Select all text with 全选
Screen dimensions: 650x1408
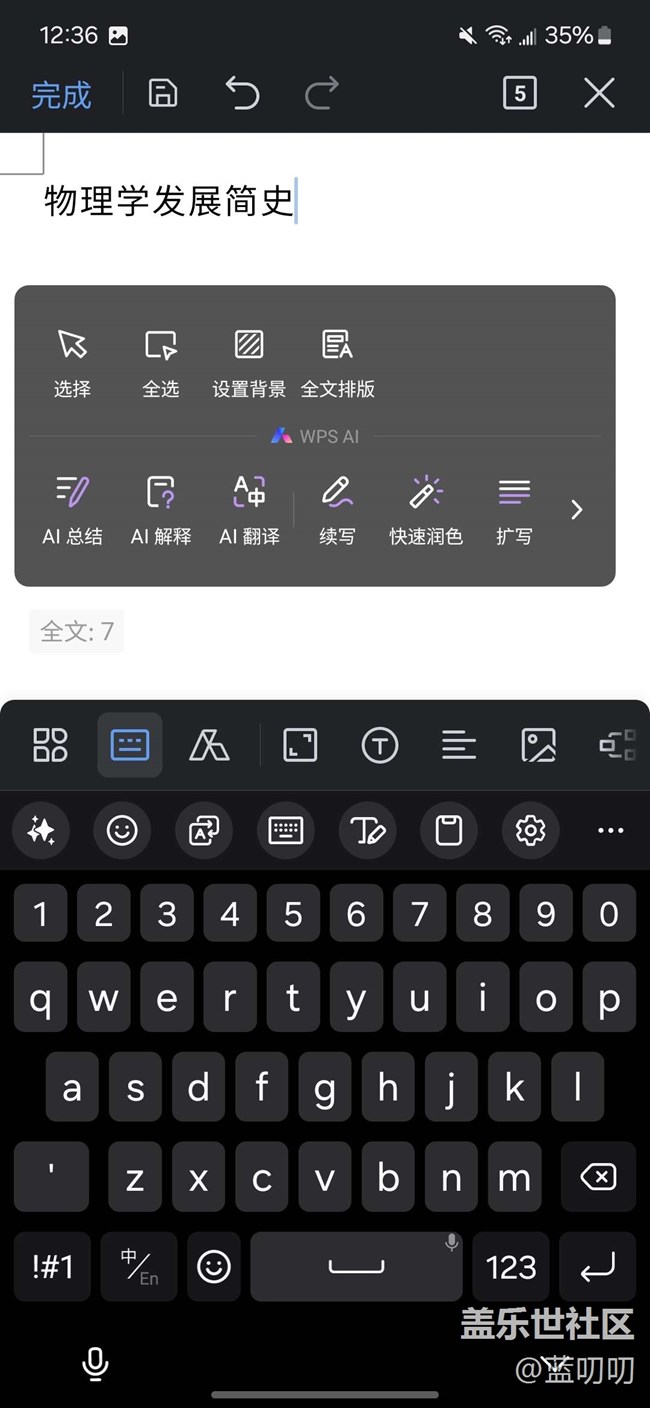[x=160, y=361]
